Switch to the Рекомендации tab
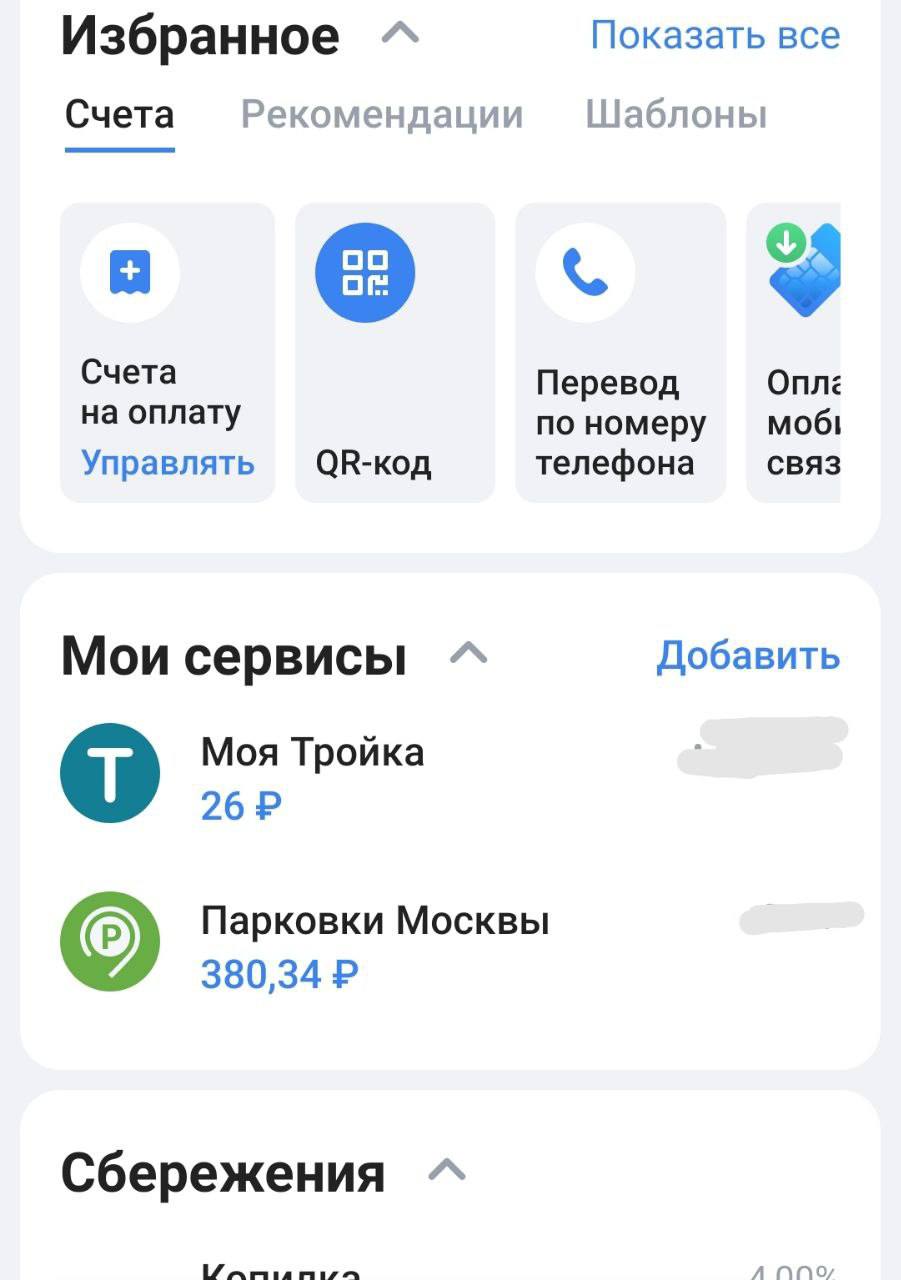 (x=381, y=114)
